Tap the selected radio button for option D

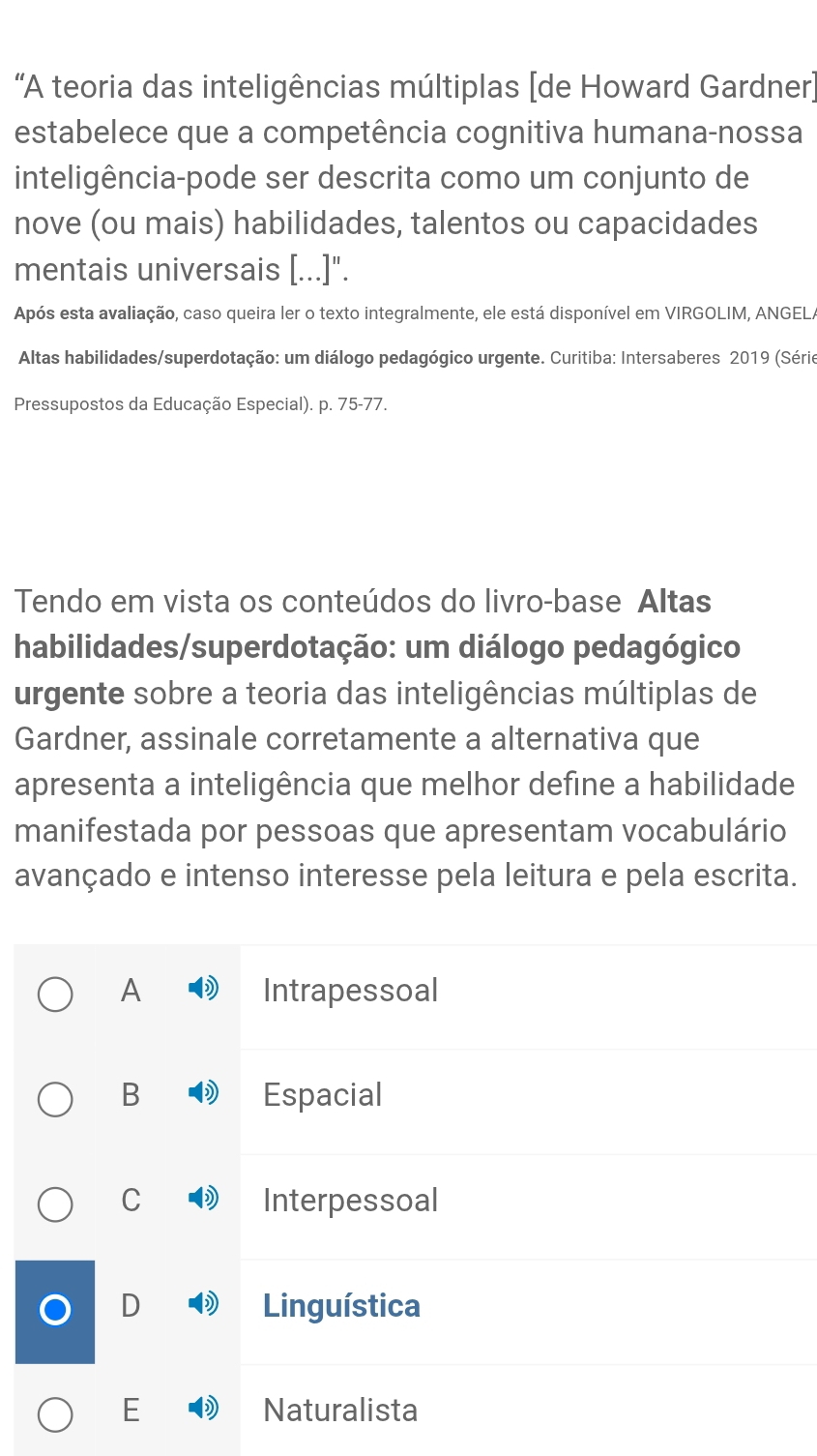(x=55, y=1310)
